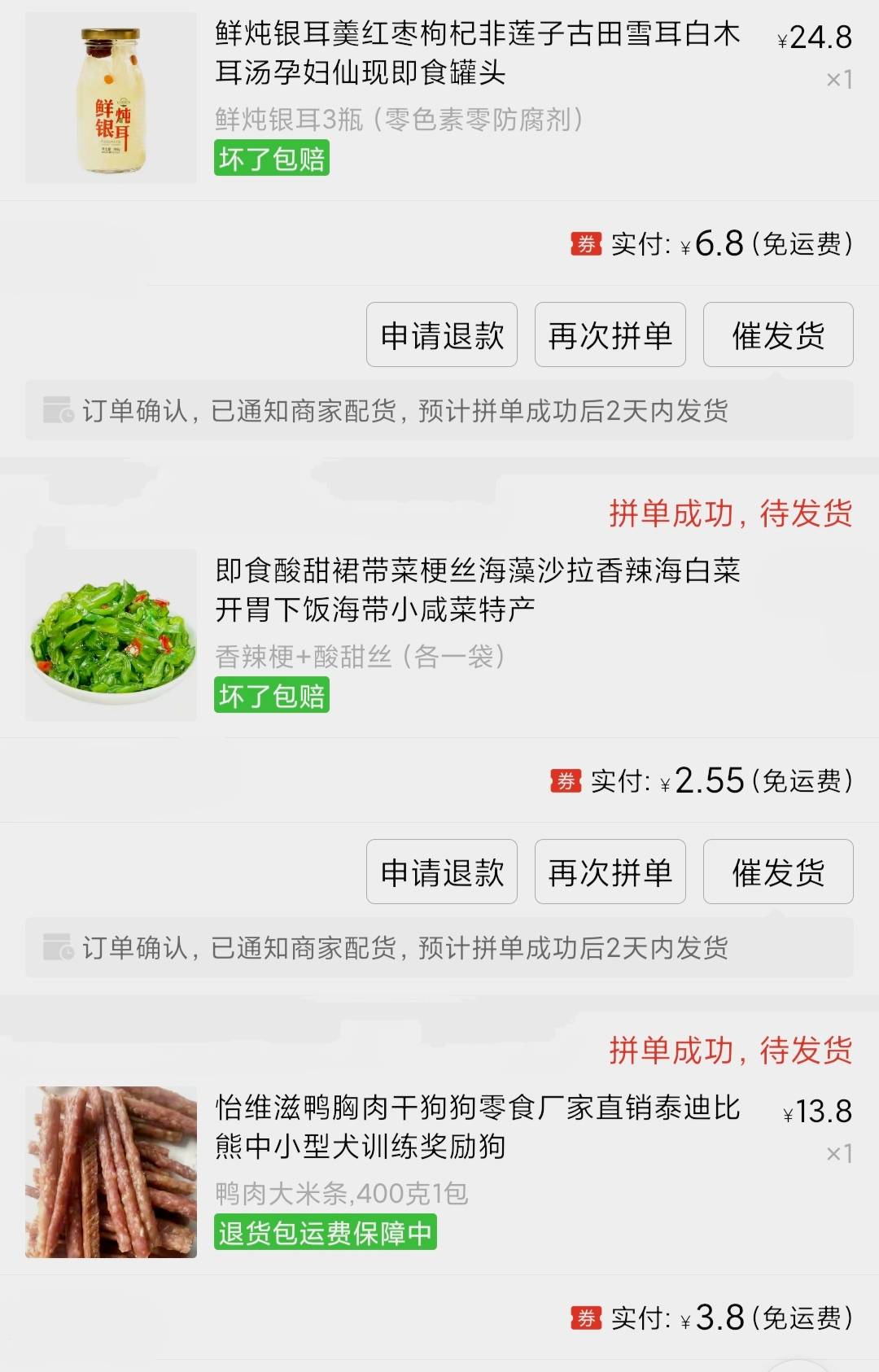Click the '坏了包赔' badge on the tremella order

(x=272, y=159)
